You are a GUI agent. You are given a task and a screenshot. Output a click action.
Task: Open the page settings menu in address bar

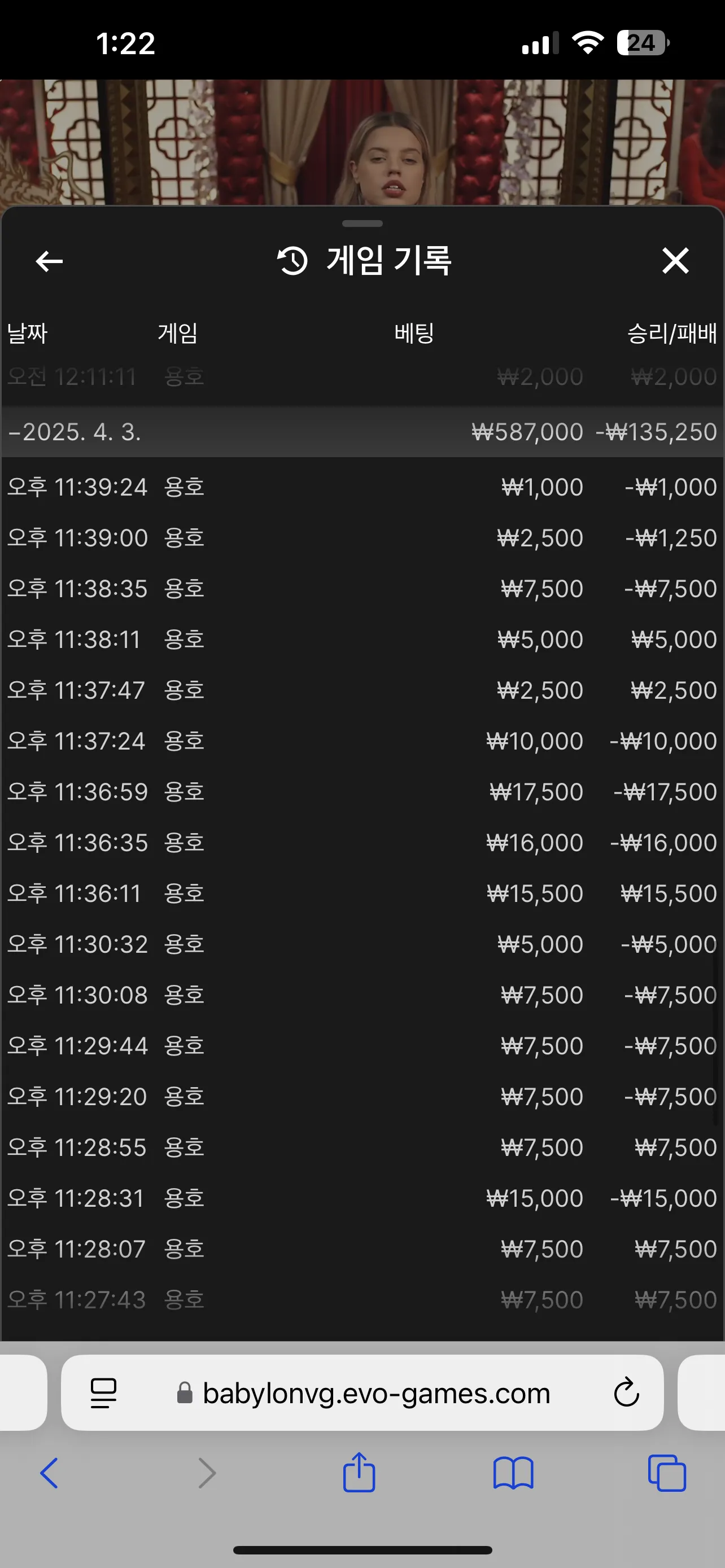point(103,1392)
